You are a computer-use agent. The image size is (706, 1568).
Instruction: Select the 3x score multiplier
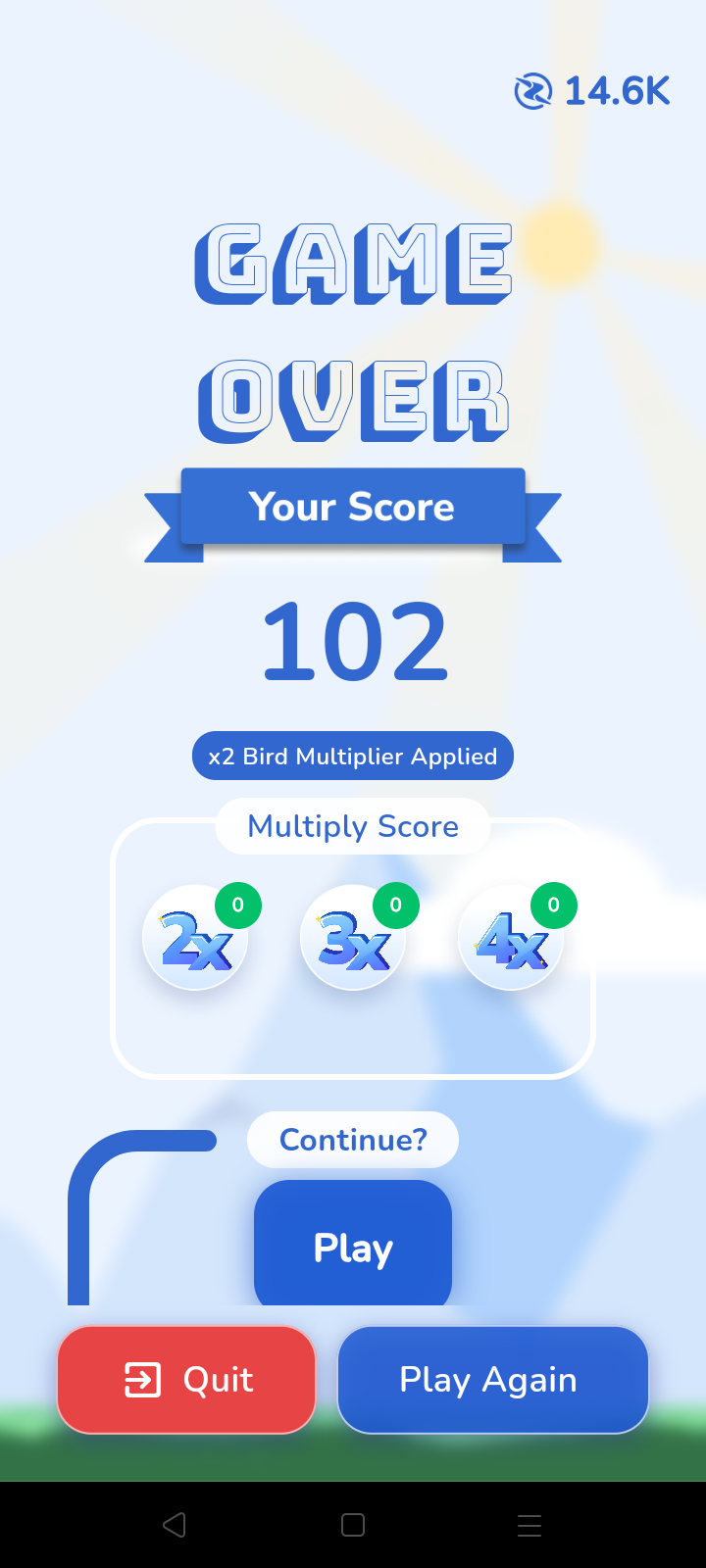click(354, 938)
